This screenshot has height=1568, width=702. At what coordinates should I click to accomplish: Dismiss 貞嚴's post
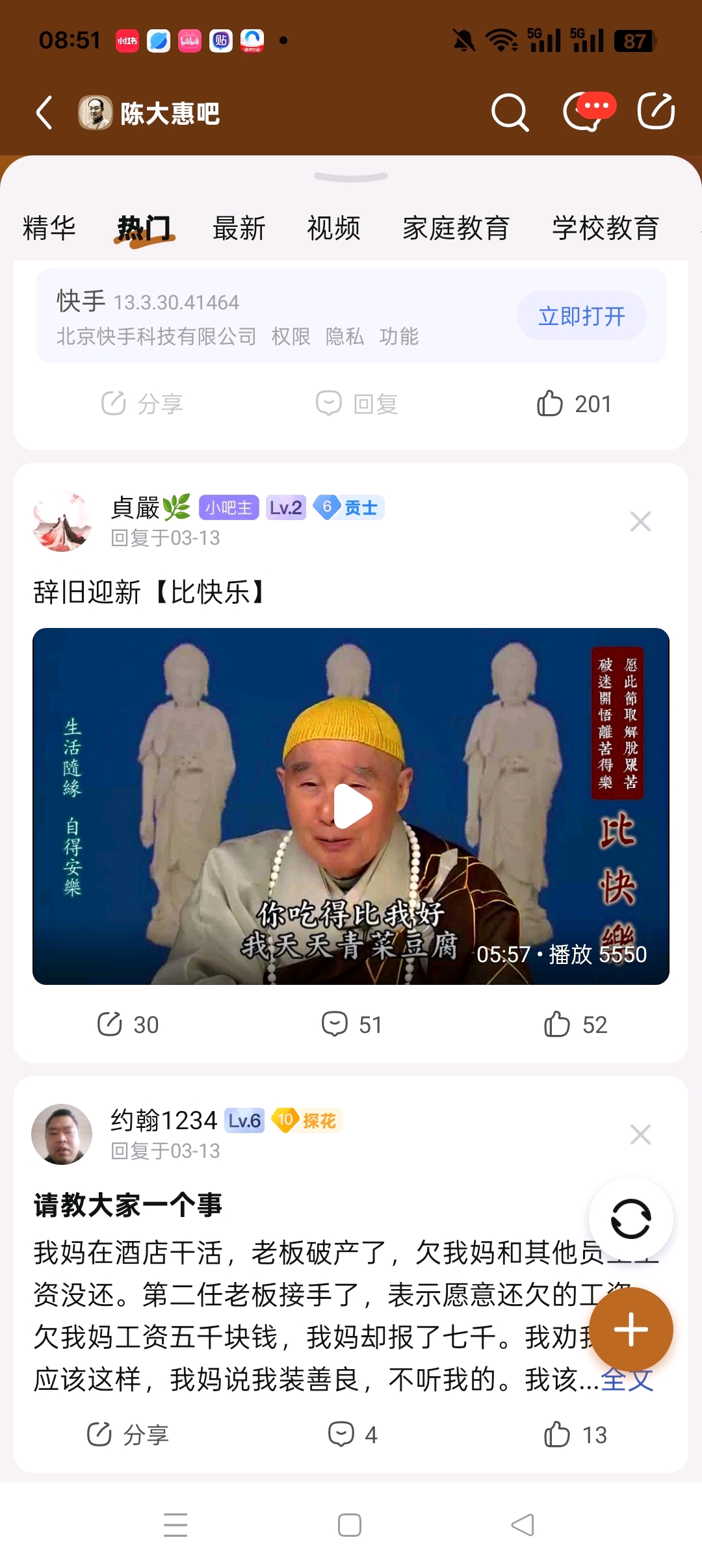tap(640, 521)
